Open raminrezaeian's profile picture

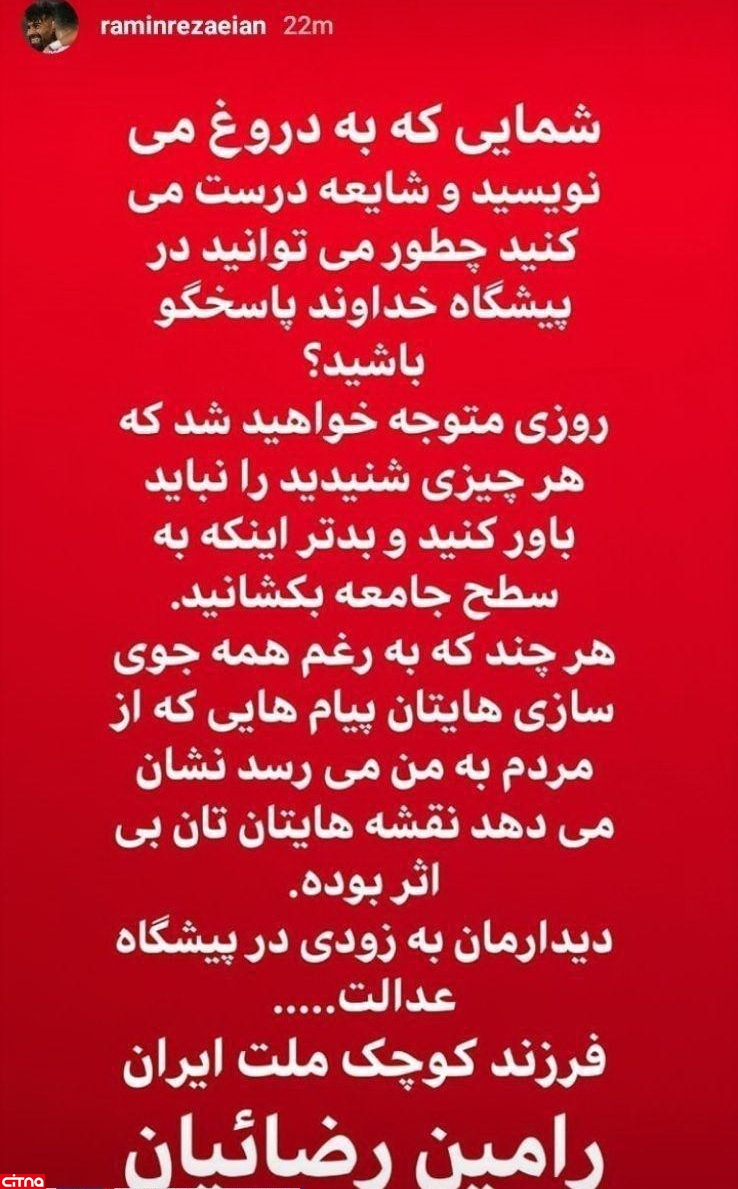[50, 27]
